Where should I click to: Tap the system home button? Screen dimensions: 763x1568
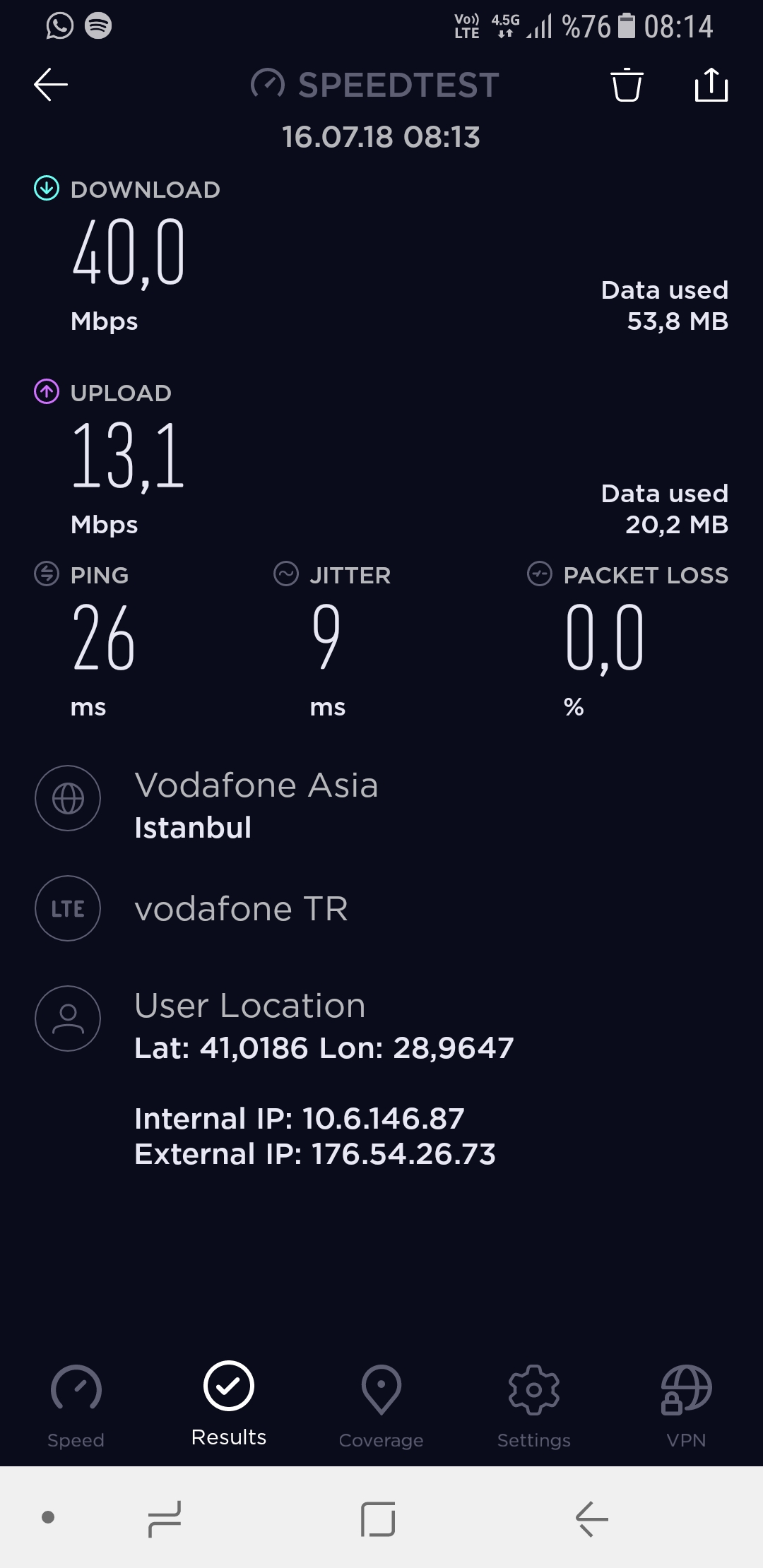coord(378,1519)
